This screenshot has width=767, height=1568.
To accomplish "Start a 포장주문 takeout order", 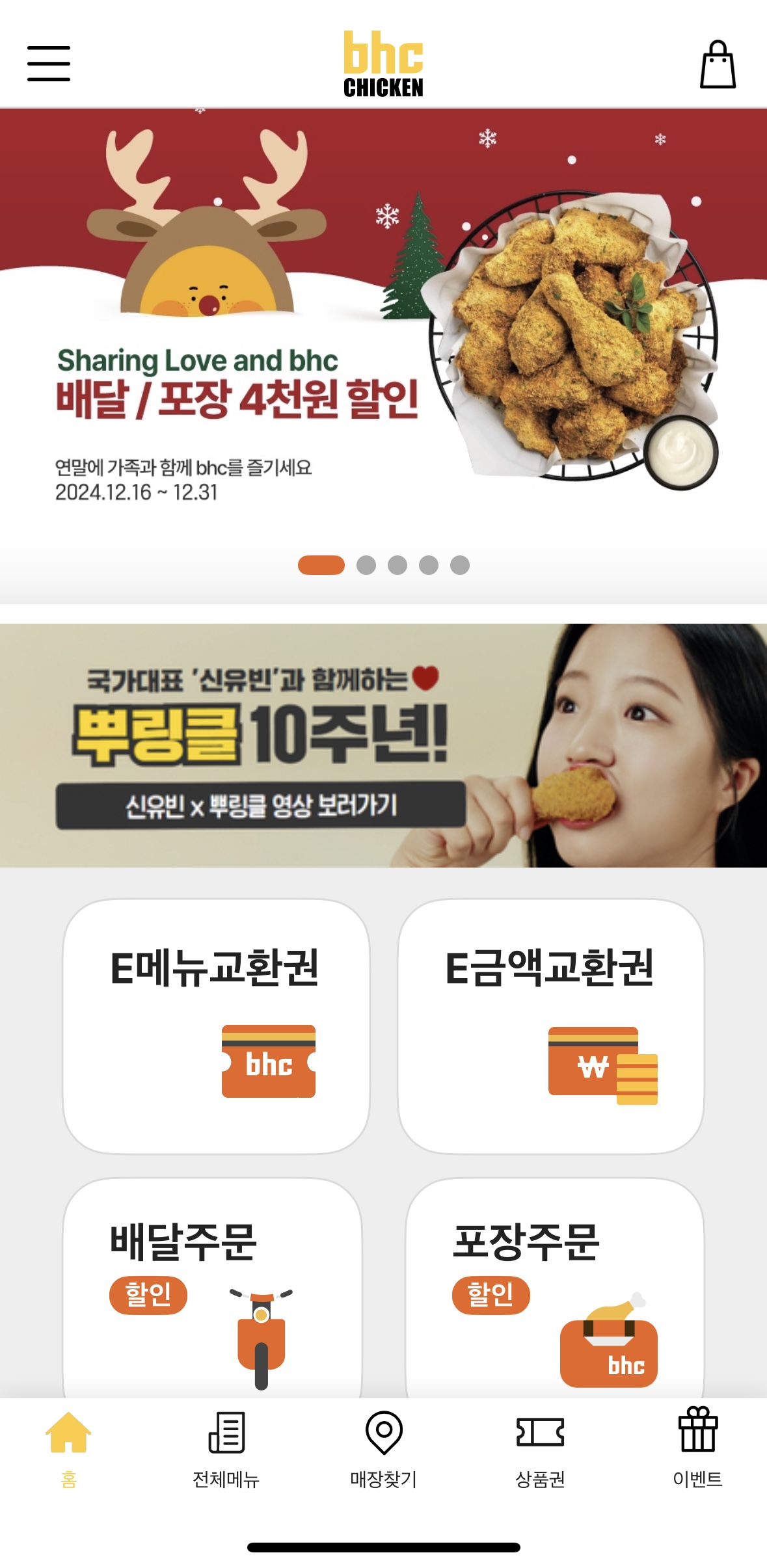I will click(x=554, y=1288).
